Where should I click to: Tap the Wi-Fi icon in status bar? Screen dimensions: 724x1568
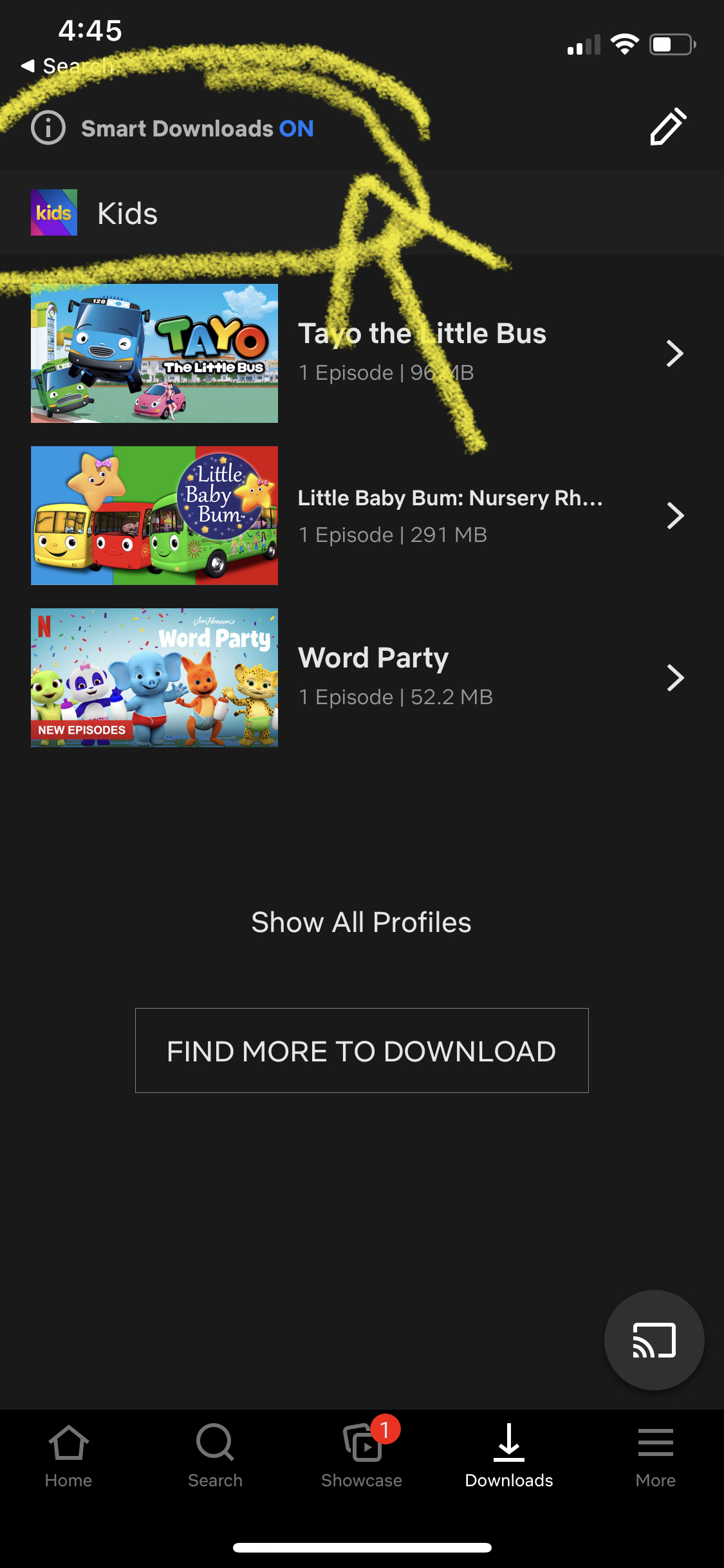[x=623, y=43]
